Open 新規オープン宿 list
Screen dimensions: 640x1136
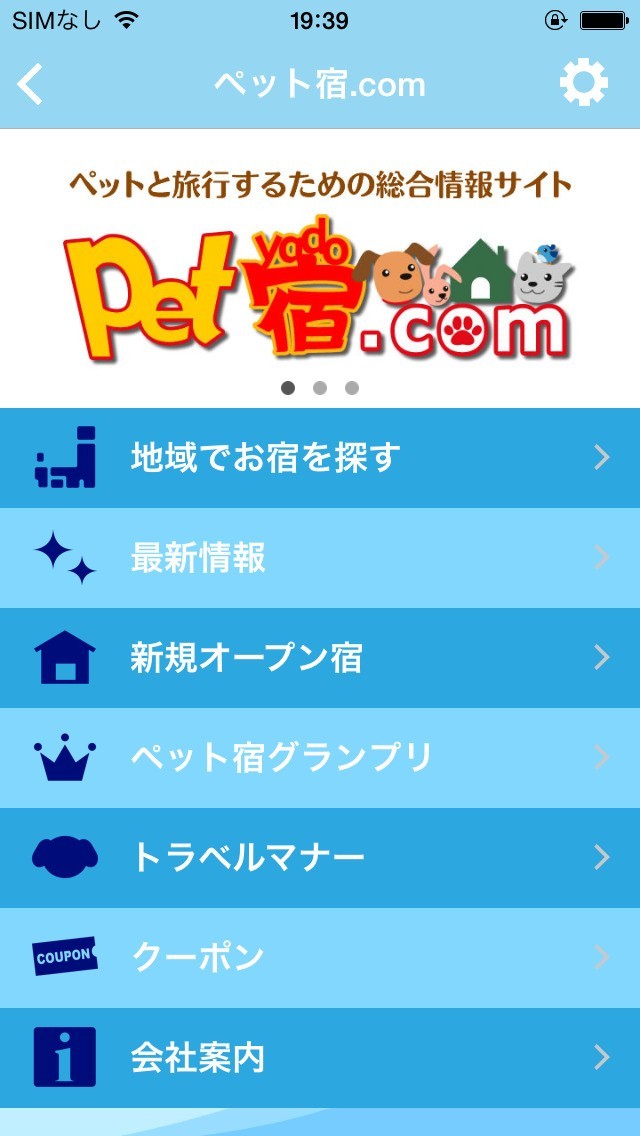(320, 658)
